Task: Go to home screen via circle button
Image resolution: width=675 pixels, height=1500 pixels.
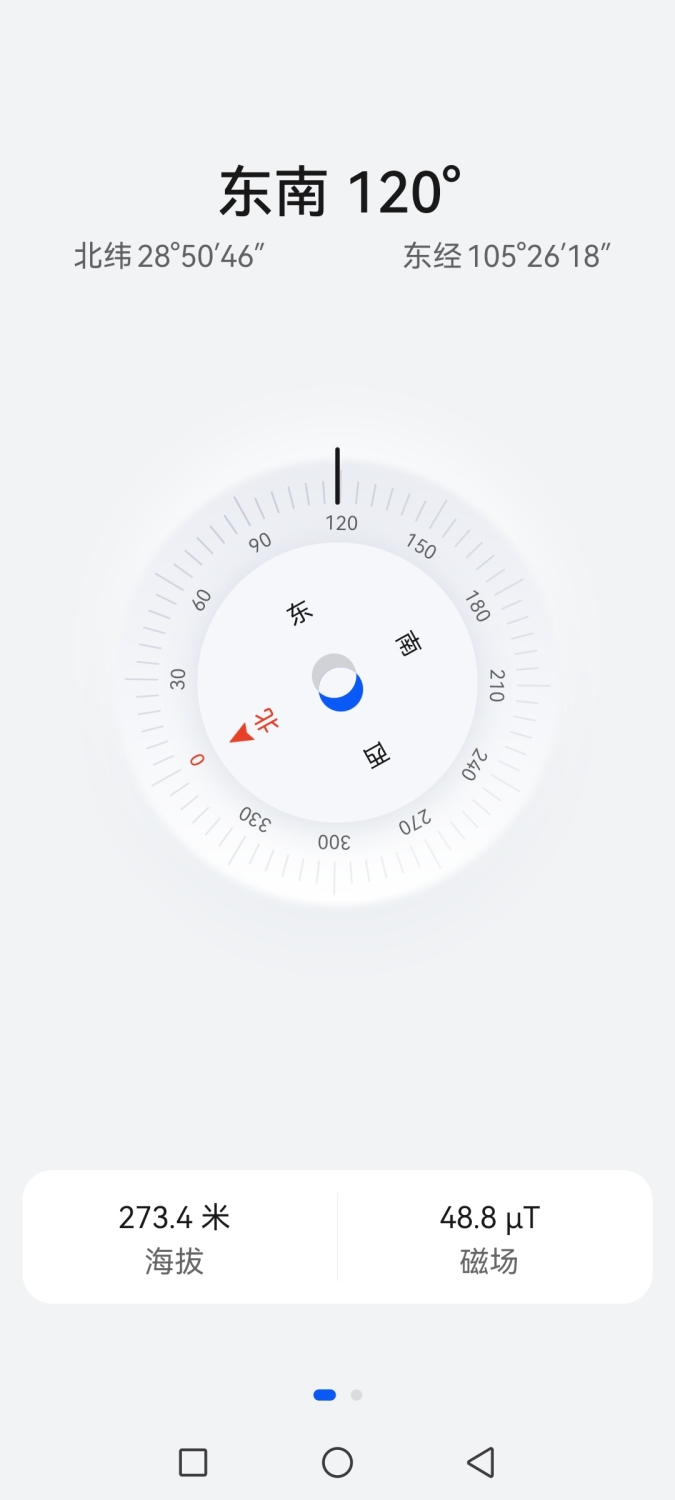Action: (x=338, y=1463)
